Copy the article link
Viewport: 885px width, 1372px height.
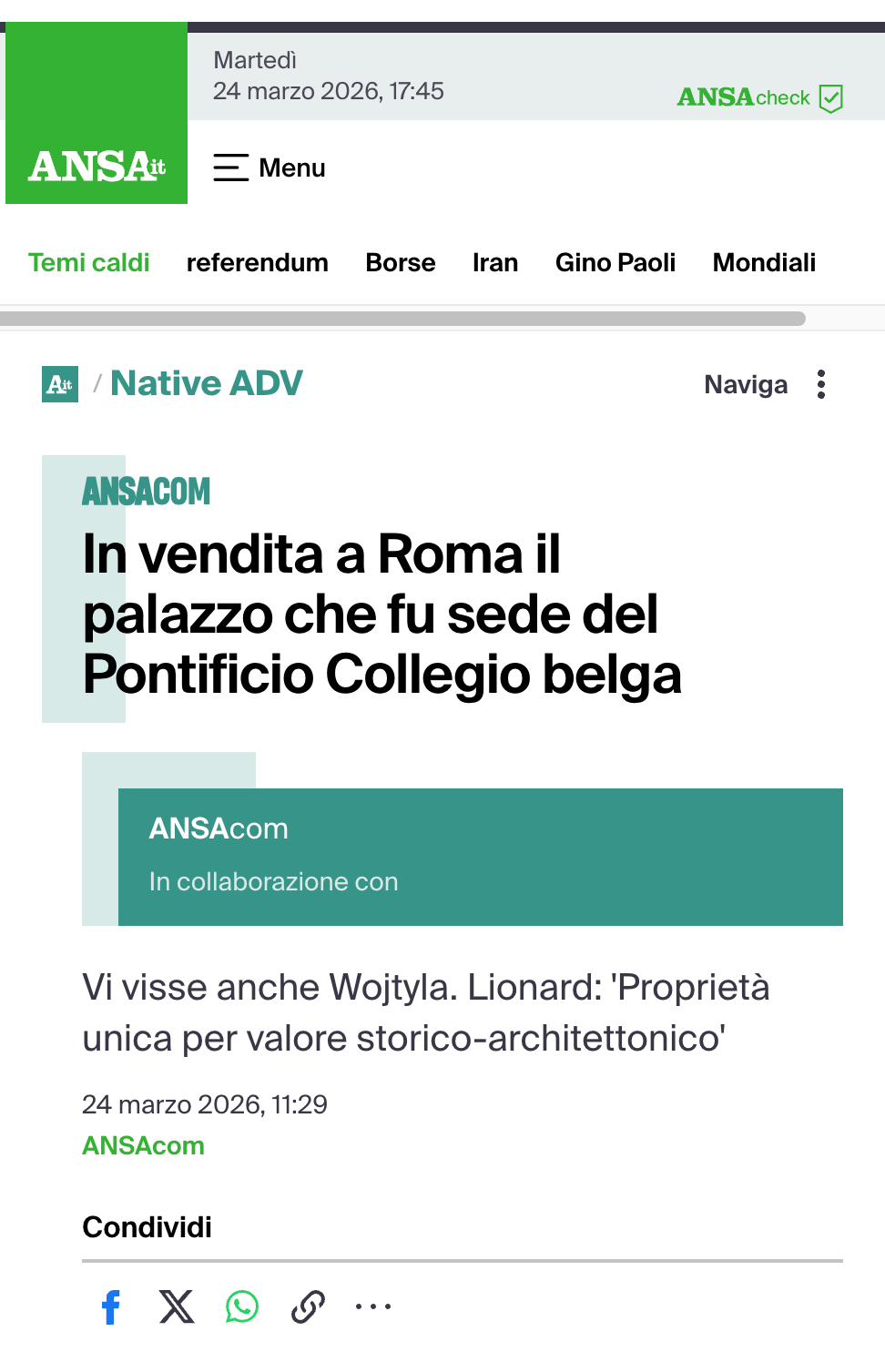(308, 1307)
